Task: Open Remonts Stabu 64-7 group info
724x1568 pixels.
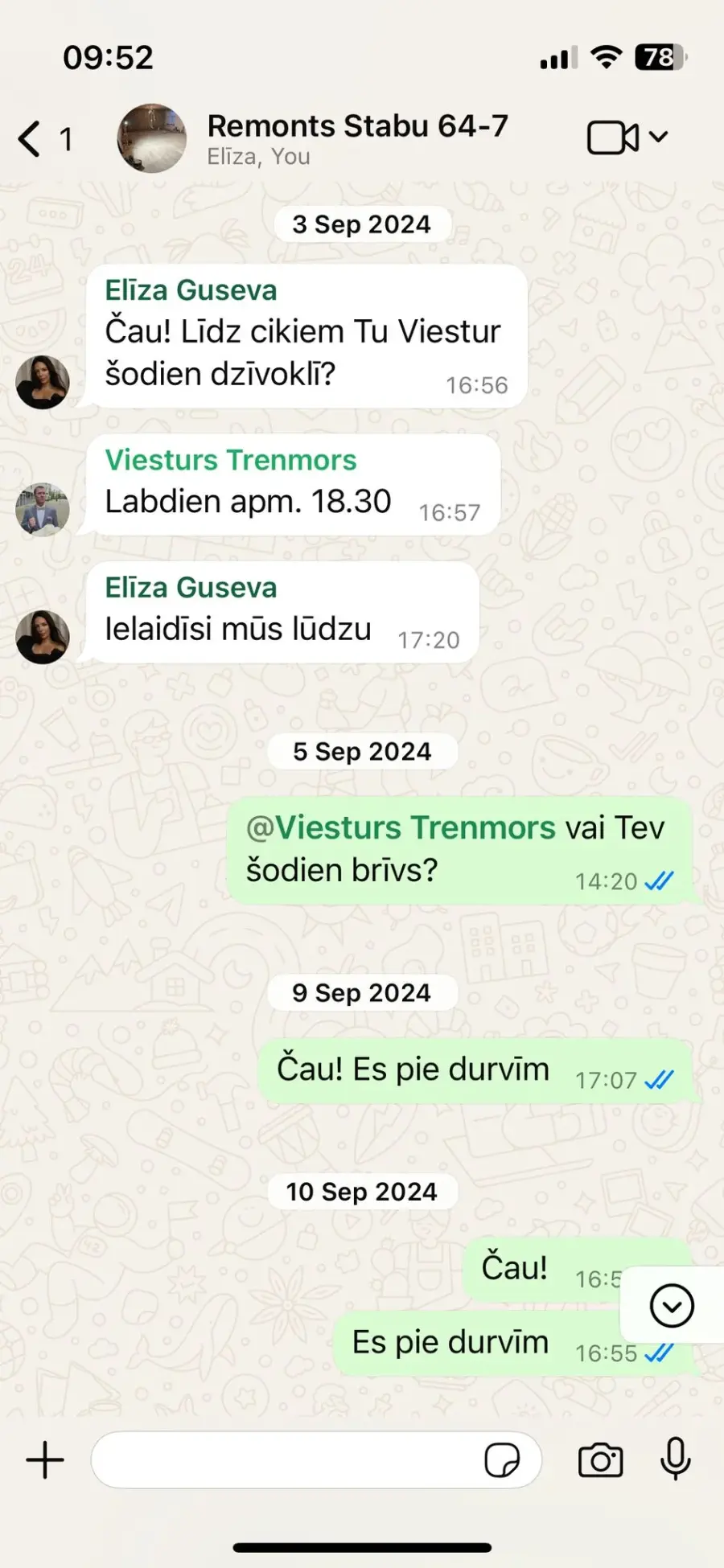Action: (357, 138)
